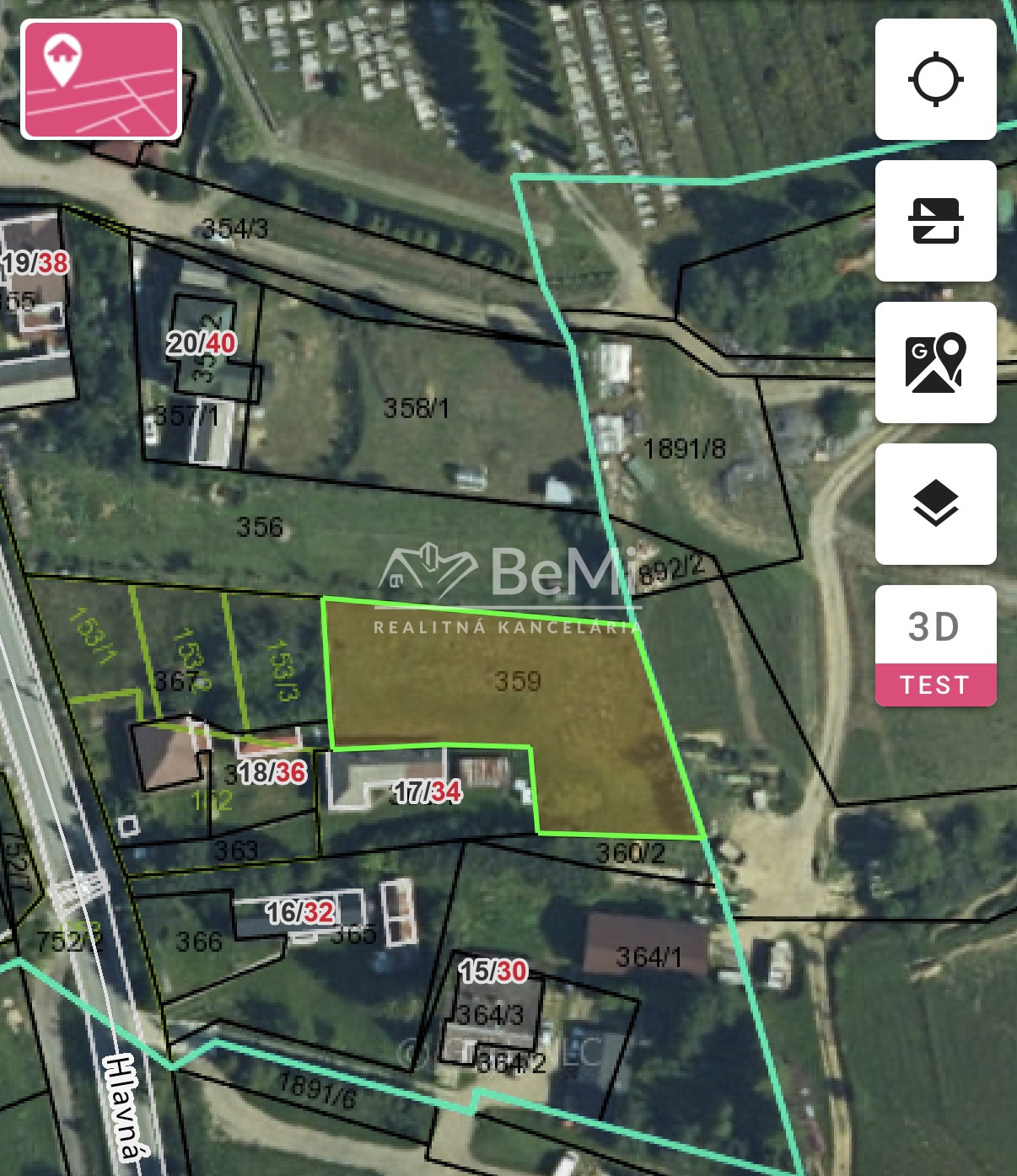The height and width of the screenshot is (1176, 1017).
Task: Open the Google map photo view
Action: [935, 362]
